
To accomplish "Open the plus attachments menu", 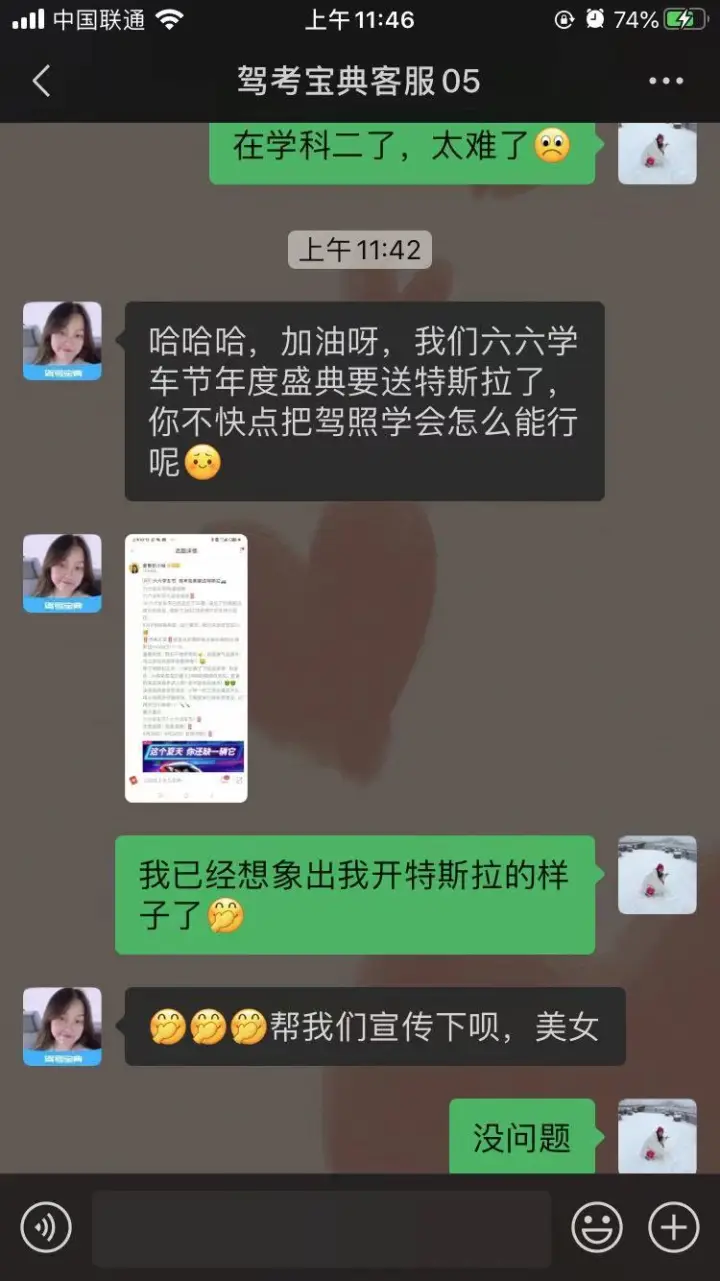I will click(673, 1227).
